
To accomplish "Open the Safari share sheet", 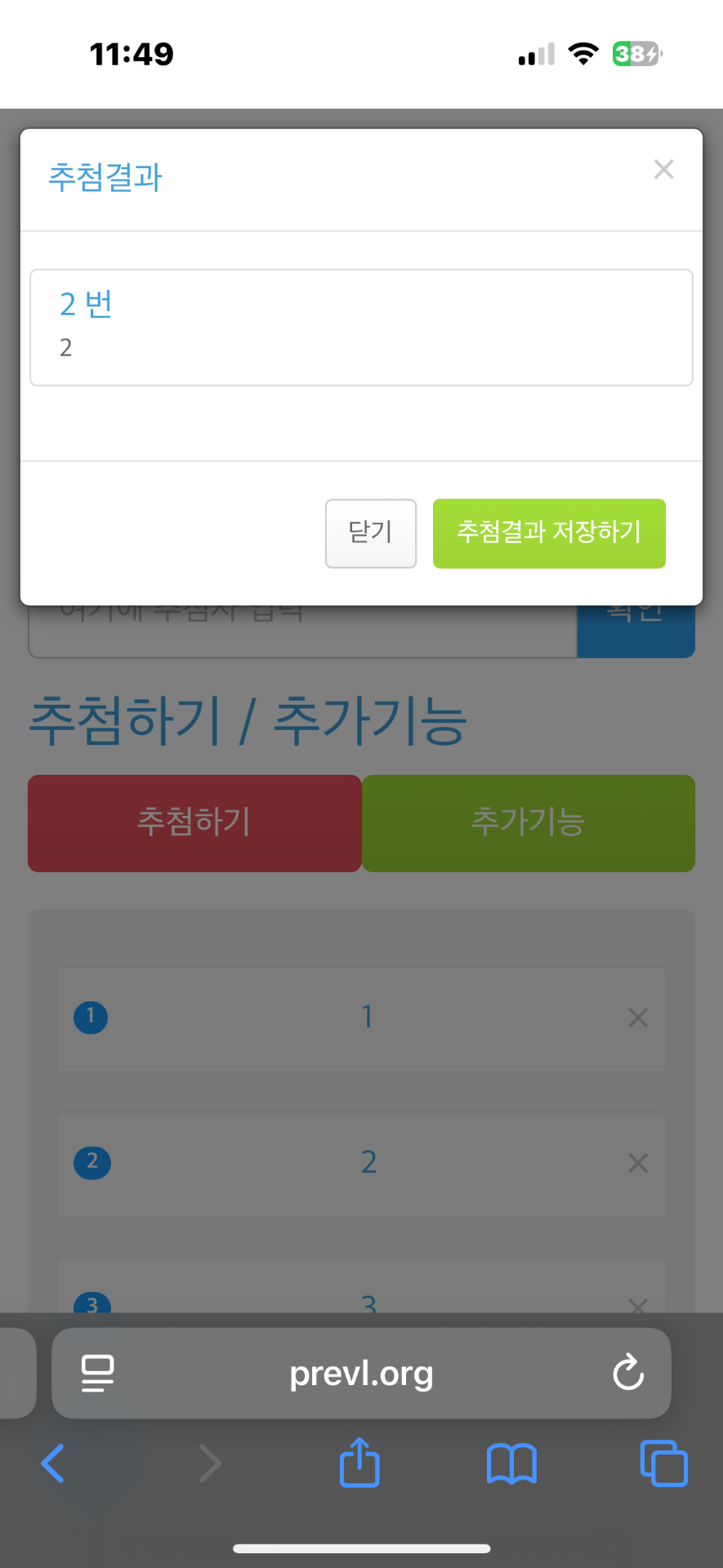I will click(359, 1463).
